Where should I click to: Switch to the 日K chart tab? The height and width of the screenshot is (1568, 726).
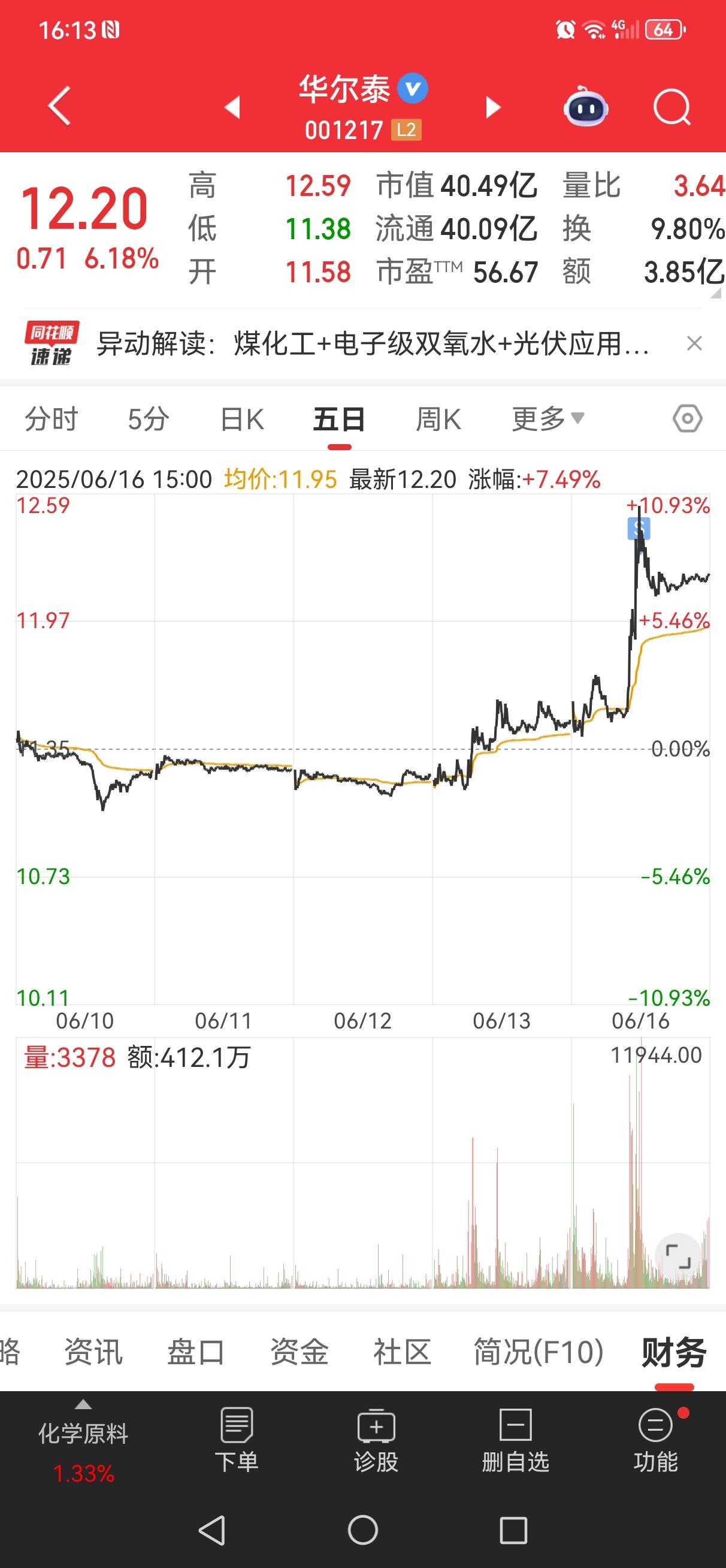click(x=242, y=420)
